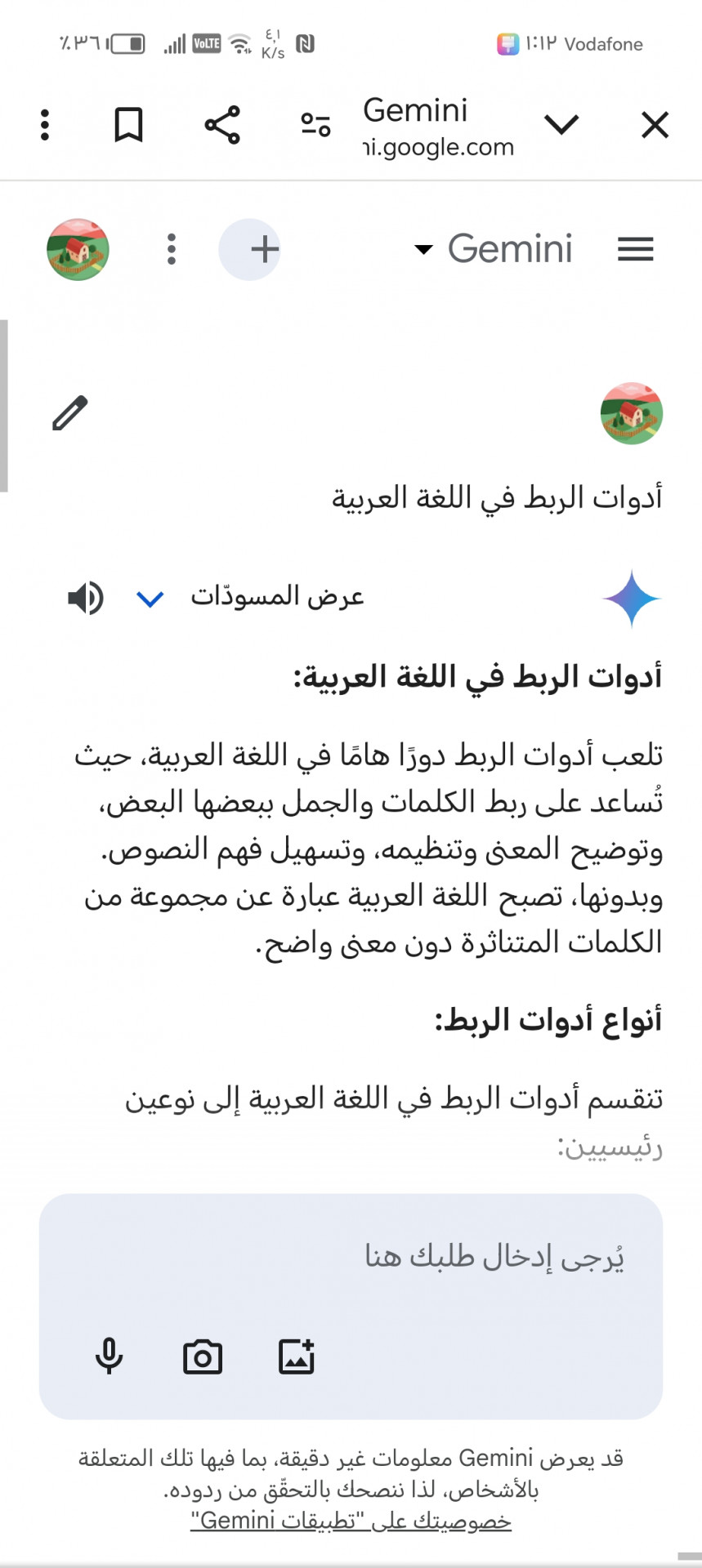
Task: Open the Gemini three-dot options
Action: coord(172,249)
